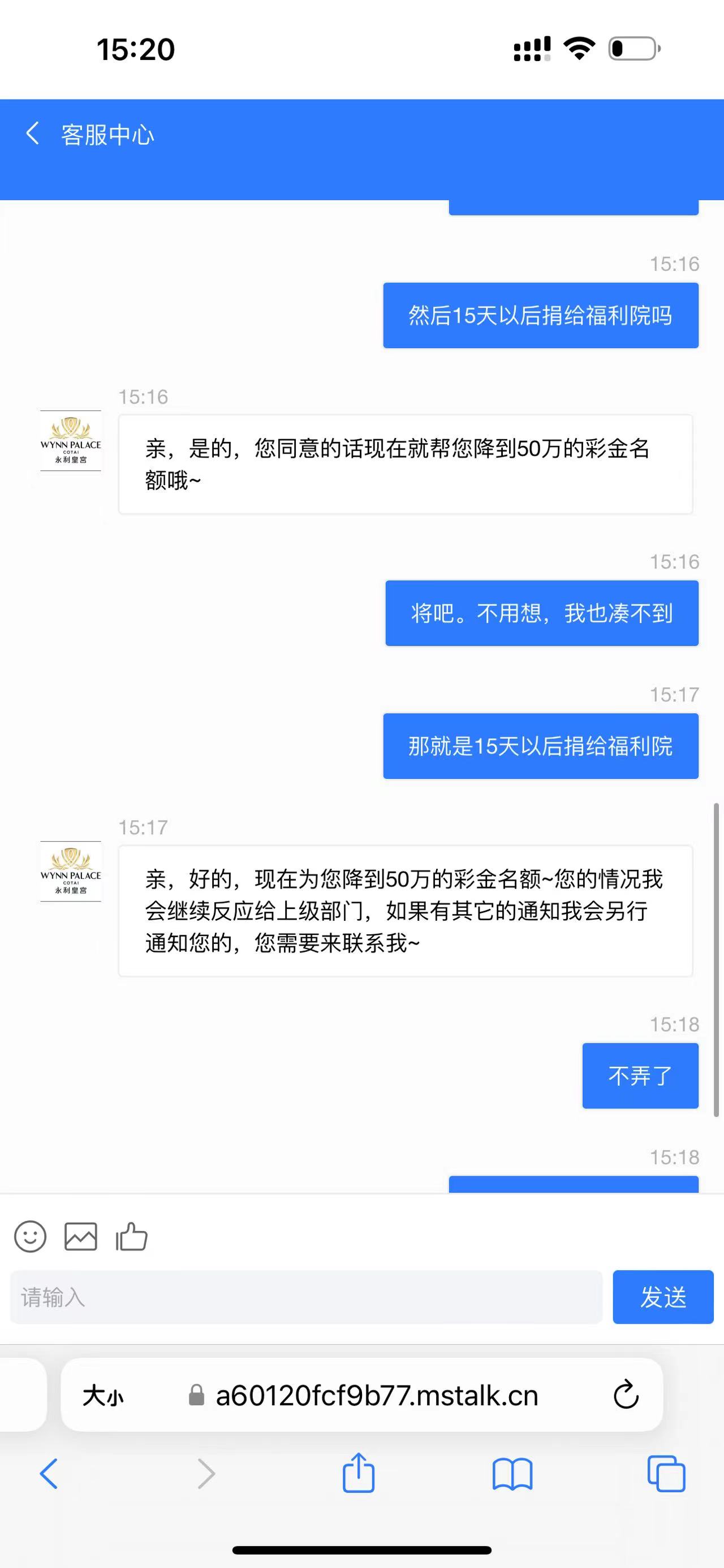Open the emoji picker
The image size is (724, 1568).
tap(30, 1236)
